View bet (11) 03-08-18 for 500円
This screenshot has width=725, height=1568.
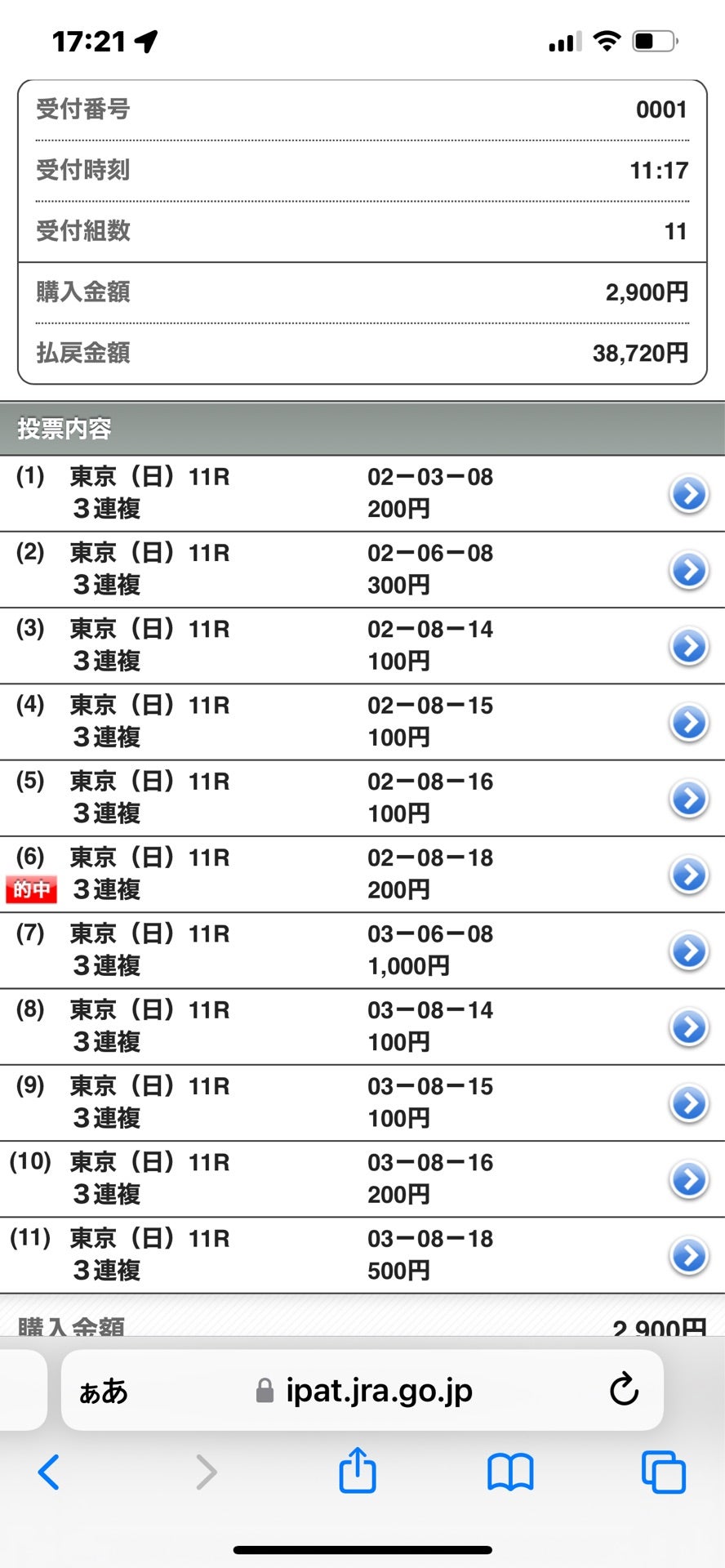[x=688, y=1255]
